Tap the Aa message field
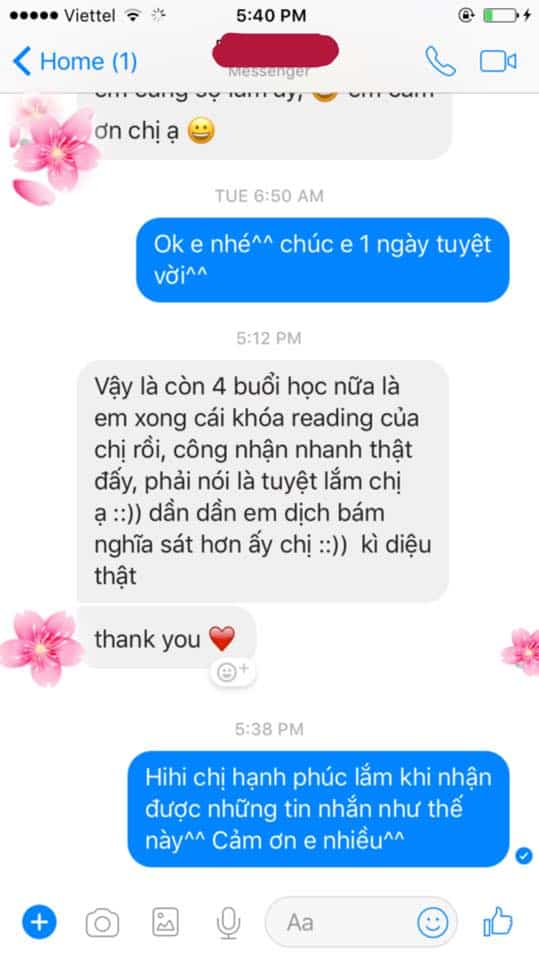This screenshot has height=960, width=539. [x=340, y=922]
